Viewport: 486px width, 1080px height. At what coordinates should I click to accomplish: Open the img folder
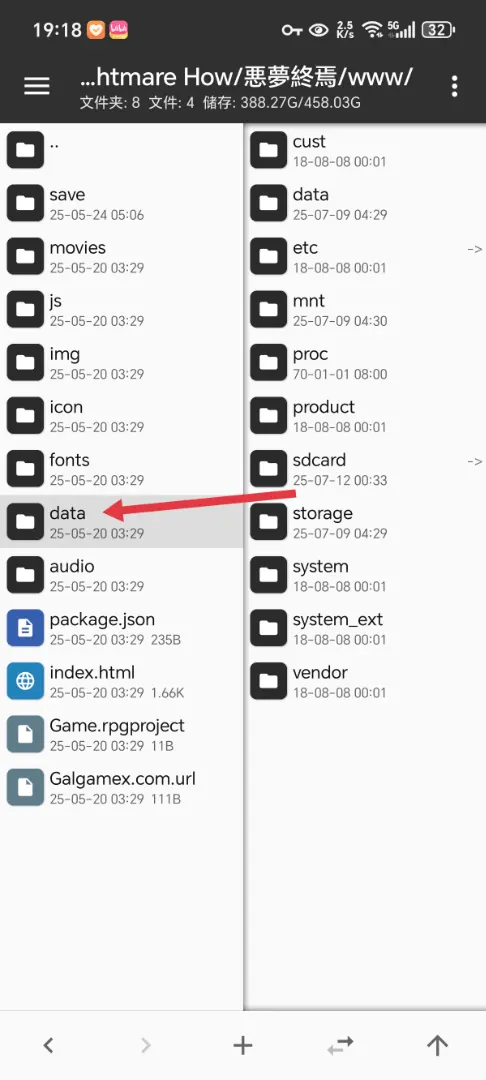(x=121, y=362)
